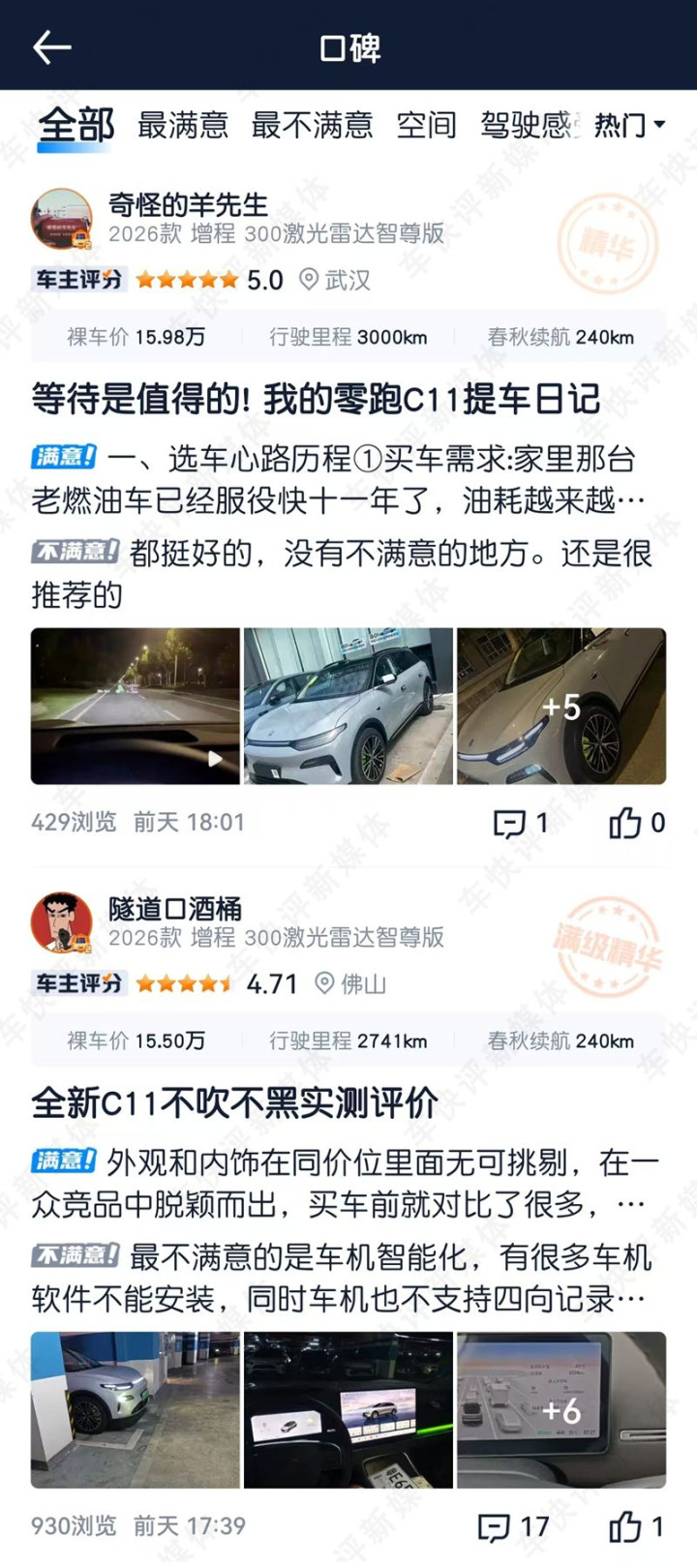The width and height of the screenshot is (697, 1568).
Task: Switch to the 最不满意 tab
Action: pyautogui.click(x=312, y=125)
